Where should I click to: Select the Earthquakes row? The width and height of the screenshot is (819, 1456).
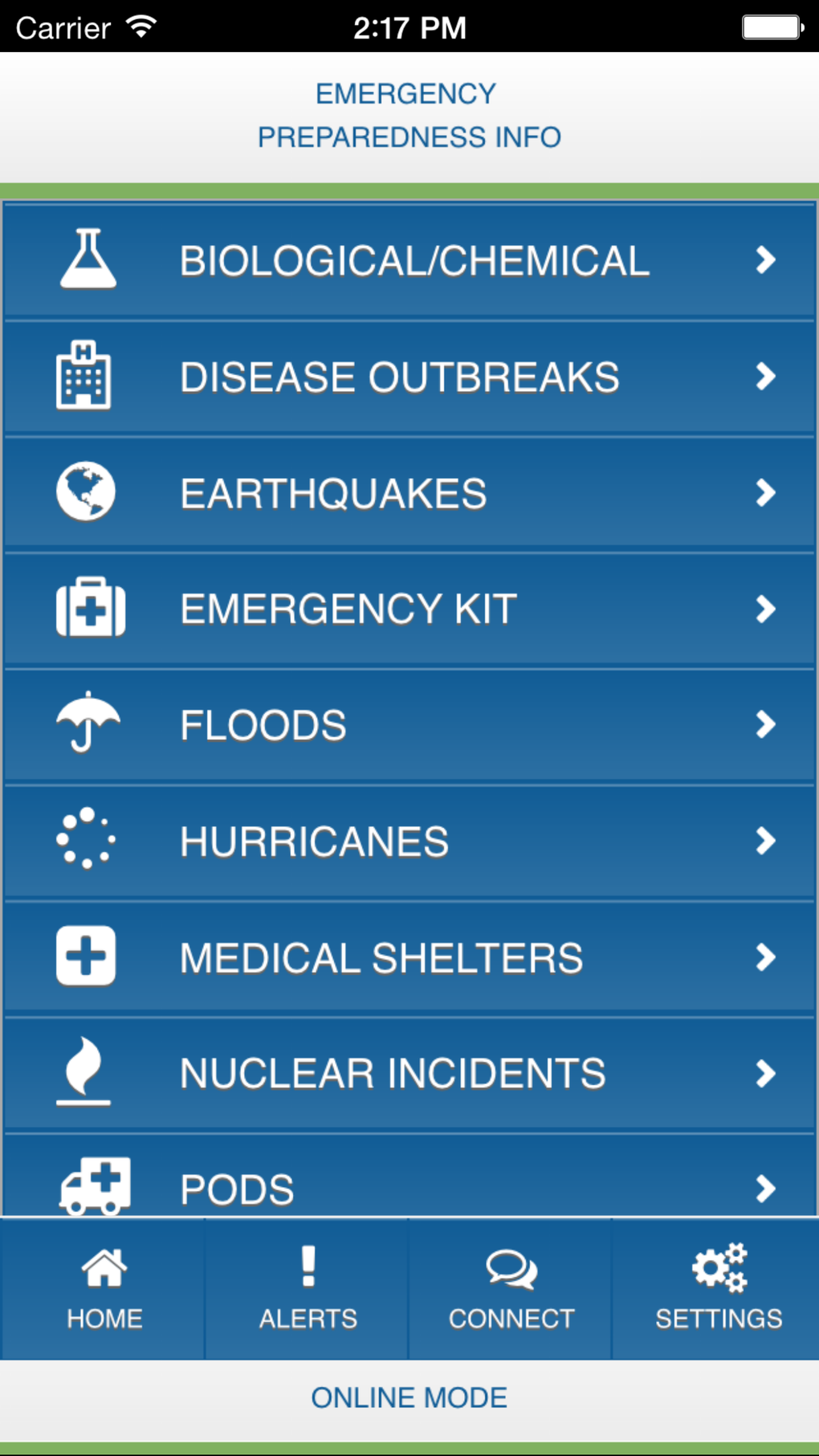click(409, 492)
